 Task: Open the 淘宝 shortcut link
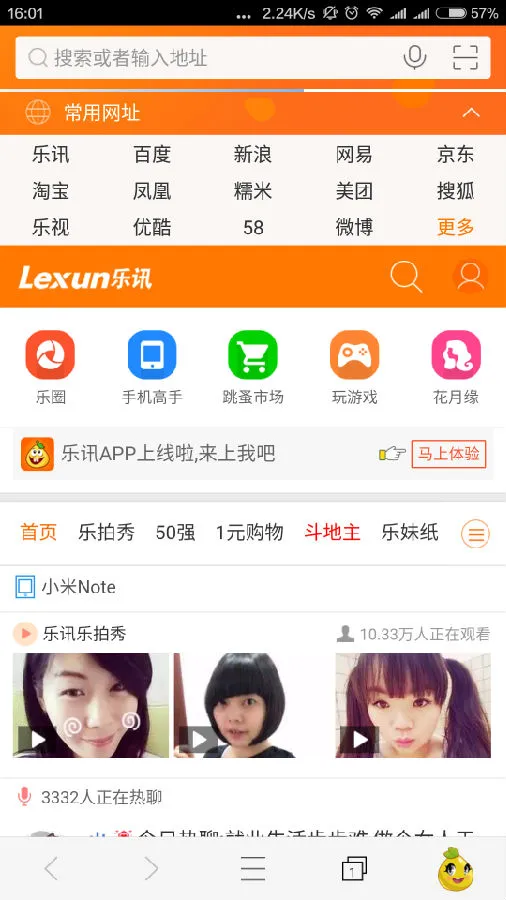[x=50, y=191]
